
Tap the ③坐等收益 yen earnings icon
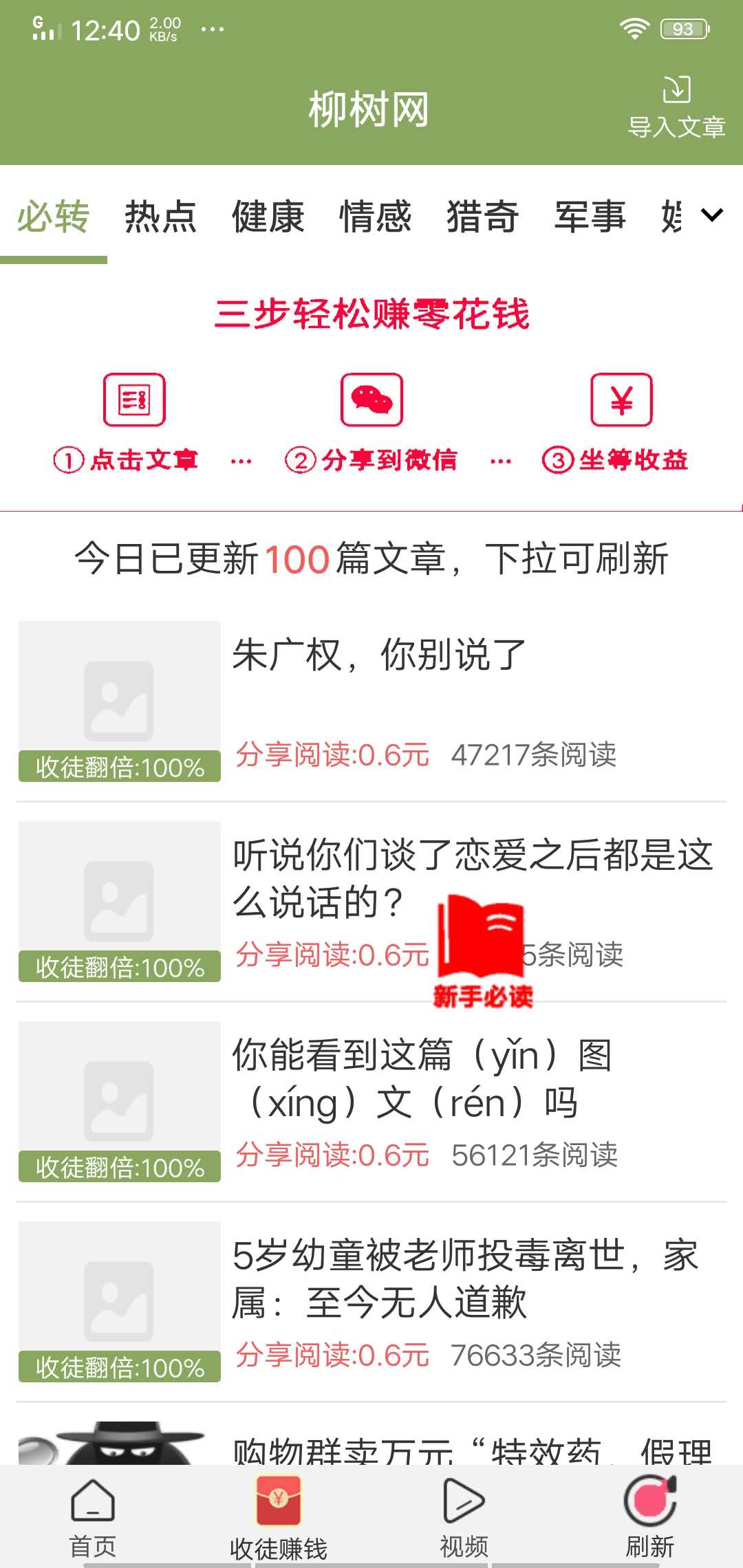621,401
